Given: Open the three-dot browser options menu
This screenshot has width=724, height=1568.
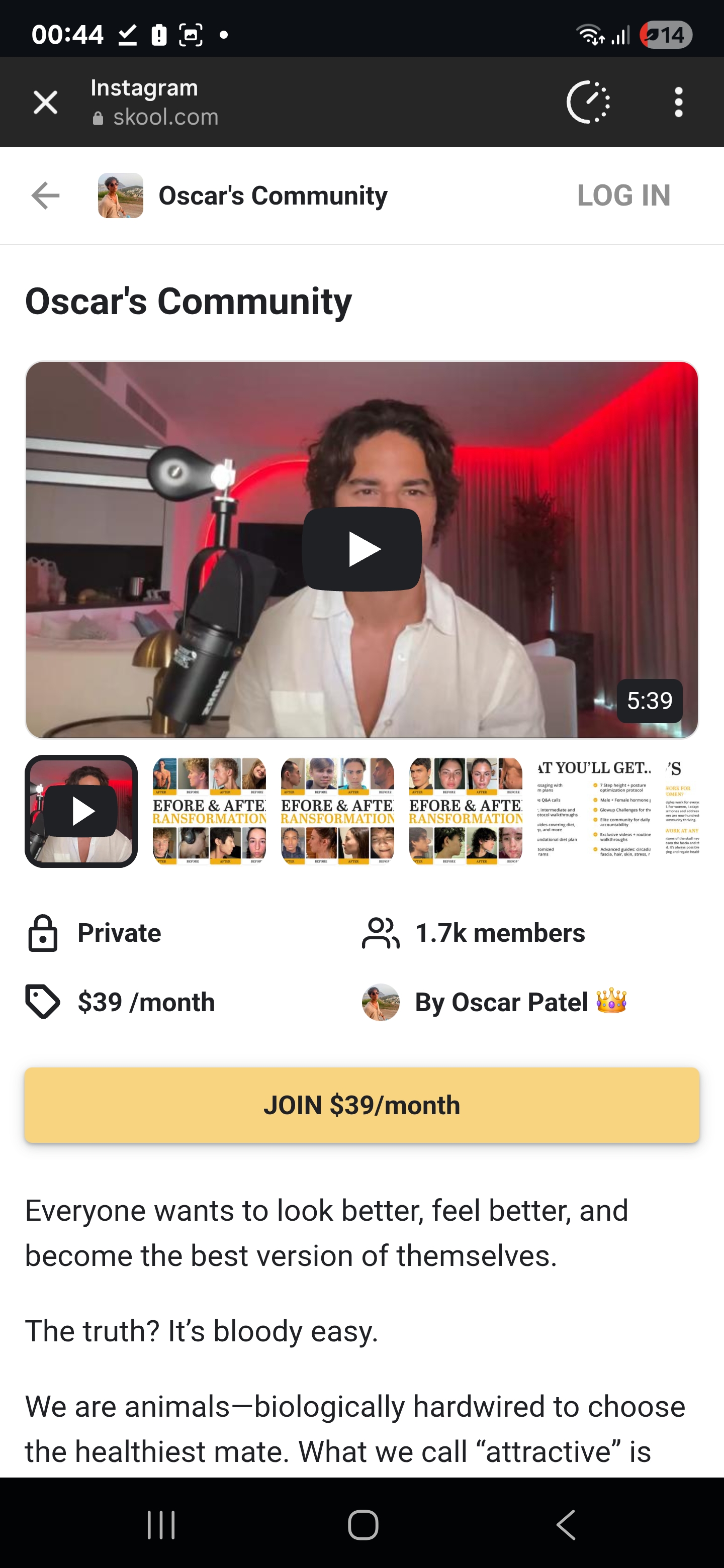Looking at the screenshot, I should click(x=678, y=102).
